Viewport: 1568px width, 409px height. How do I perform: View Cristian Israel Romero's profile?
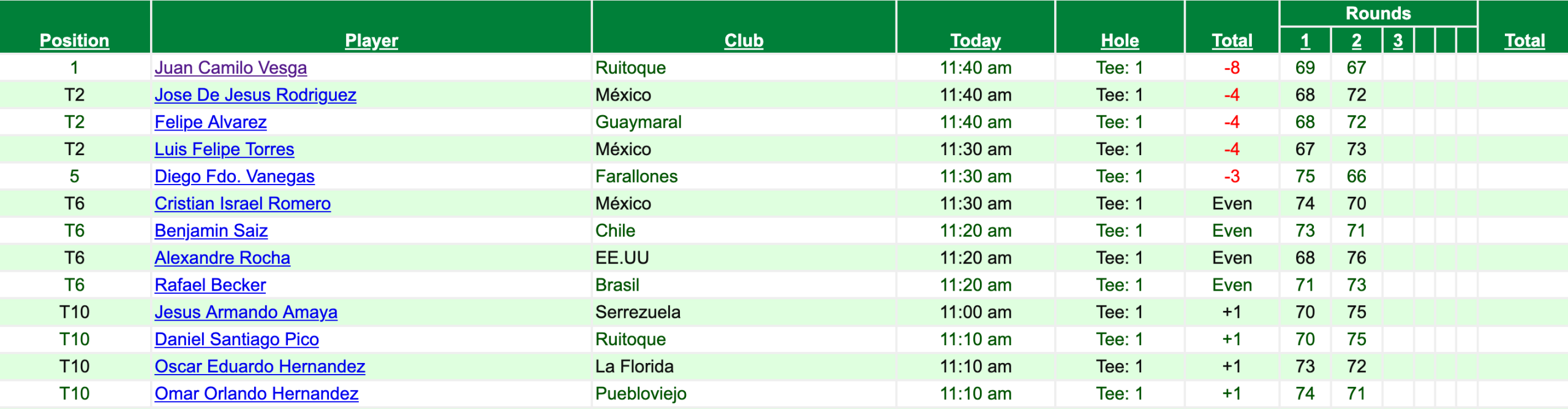point(243,204)
